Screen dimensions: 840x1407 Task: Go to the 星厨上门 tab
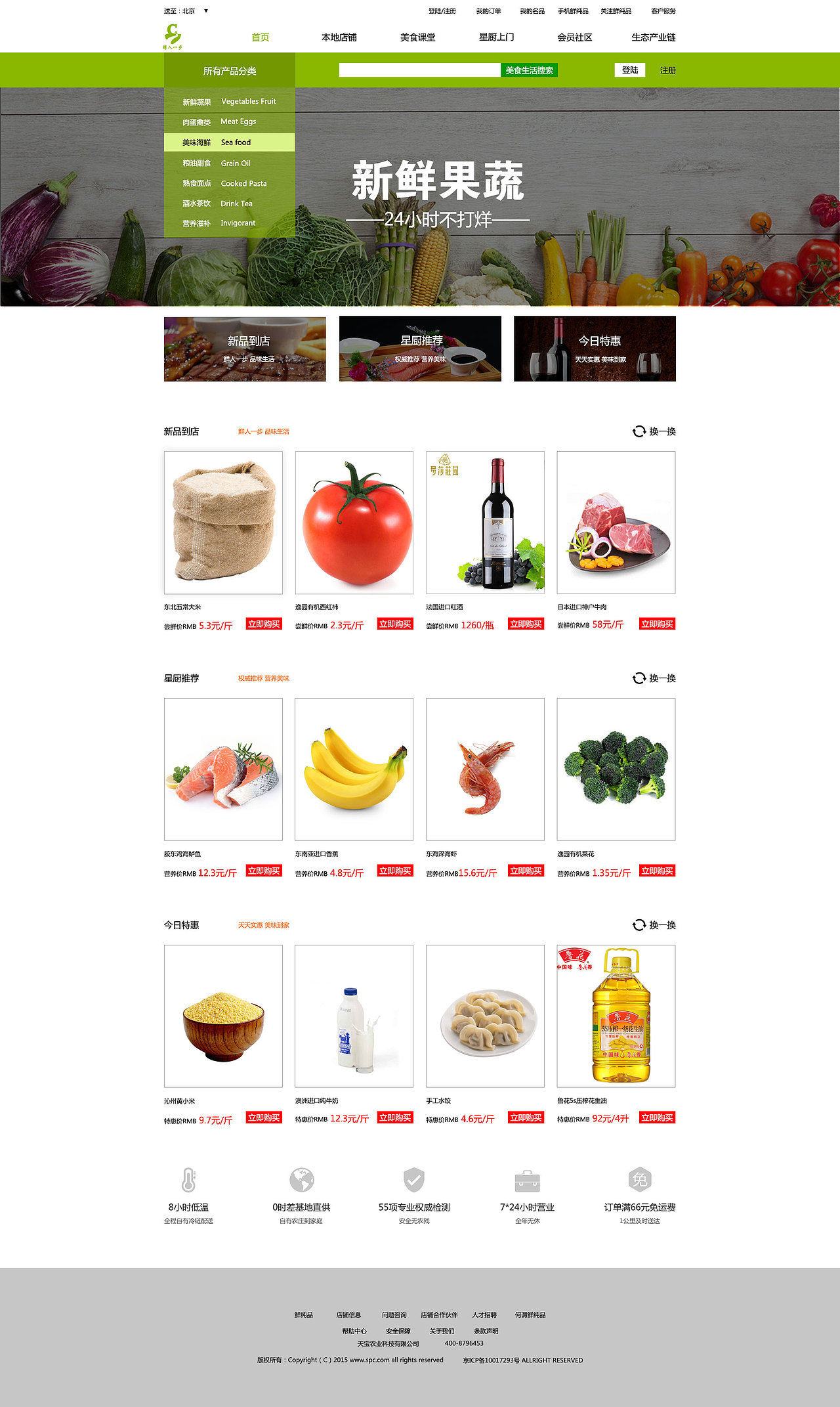(x=496, y=37)
